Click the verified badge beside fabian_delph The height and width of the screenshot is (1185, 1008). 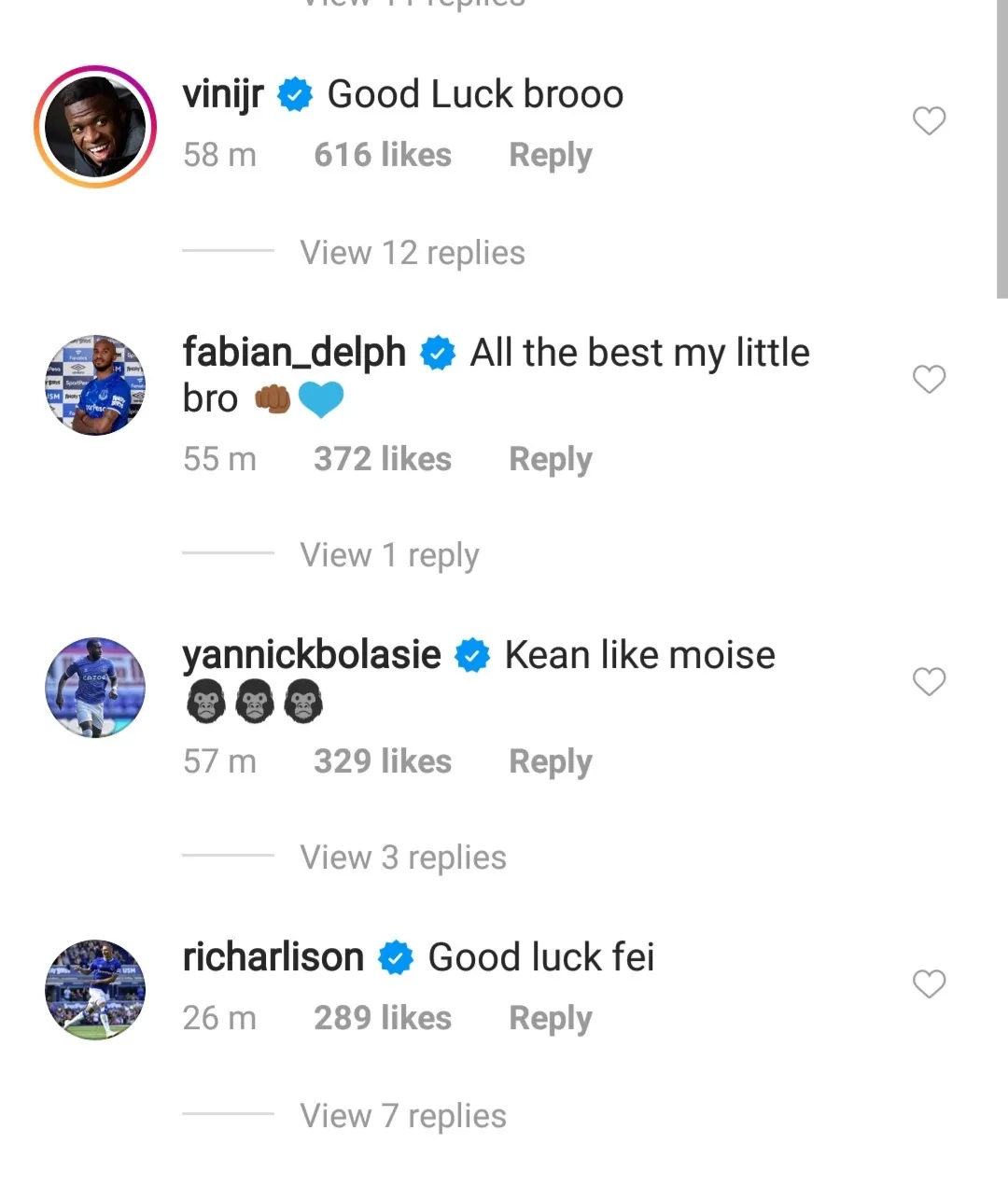pos(438,353)
